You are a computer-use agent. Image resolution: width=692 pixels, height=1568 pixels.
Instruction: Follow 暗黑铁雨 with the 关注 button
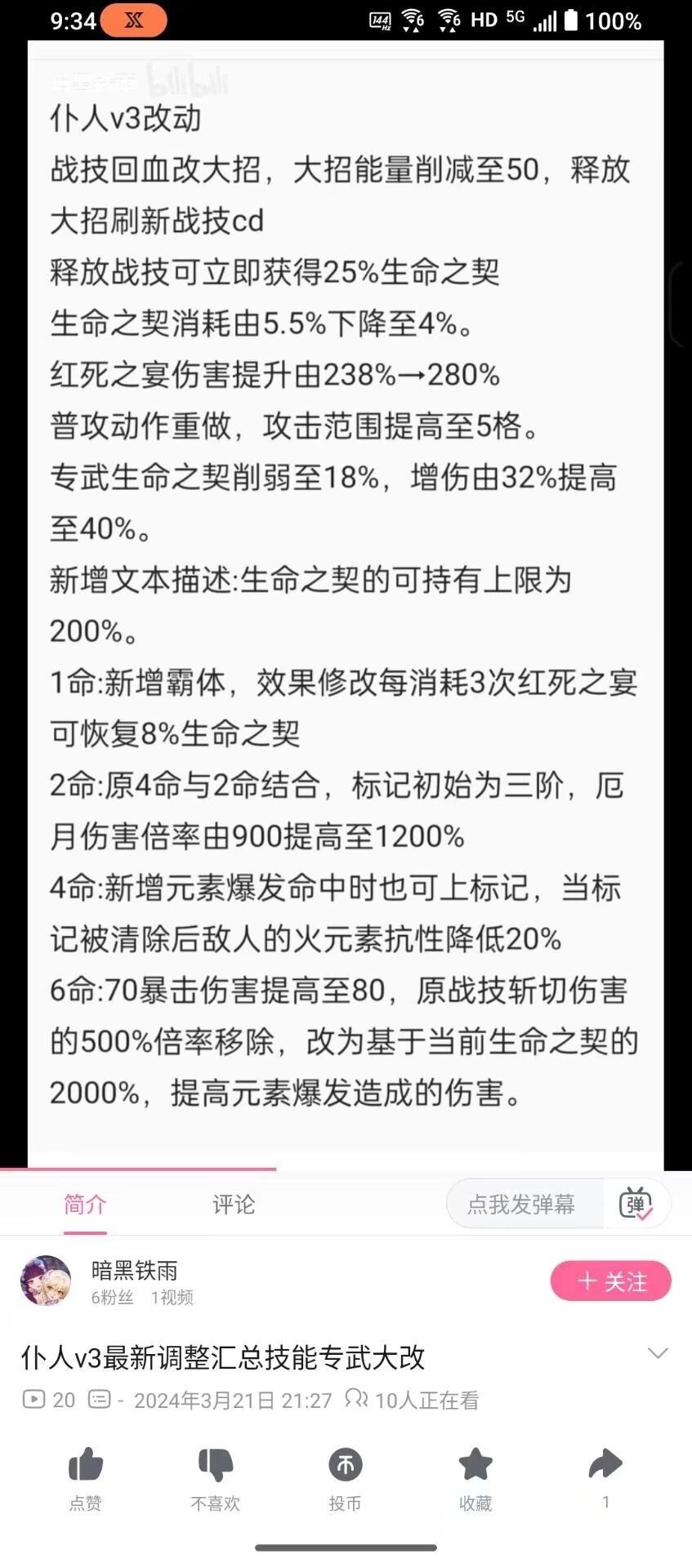point(611,1281)
